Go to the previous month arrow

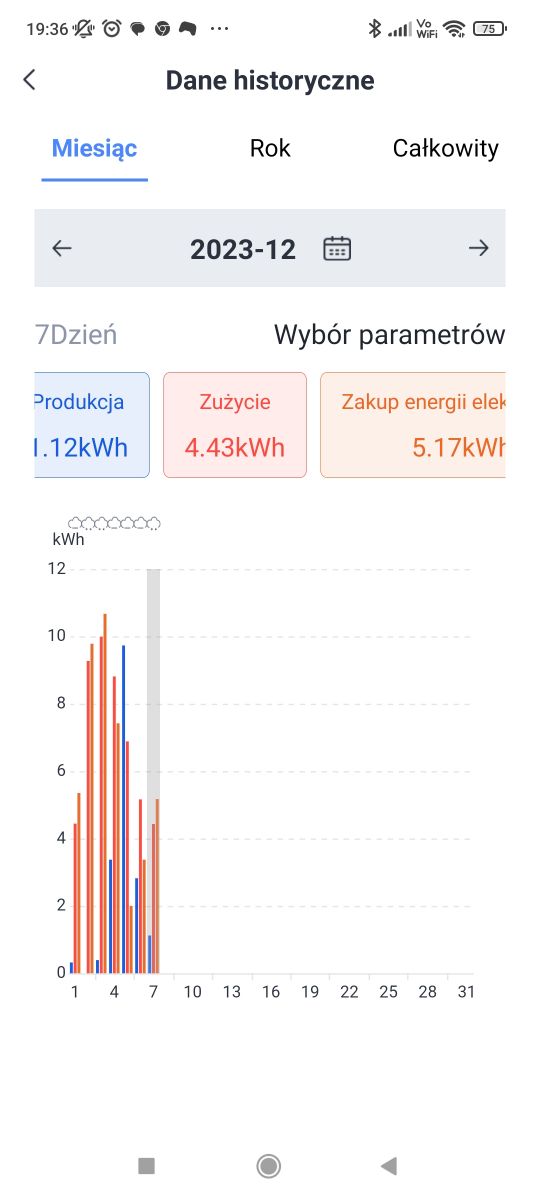pyautogui.click(x=62, y=248)
